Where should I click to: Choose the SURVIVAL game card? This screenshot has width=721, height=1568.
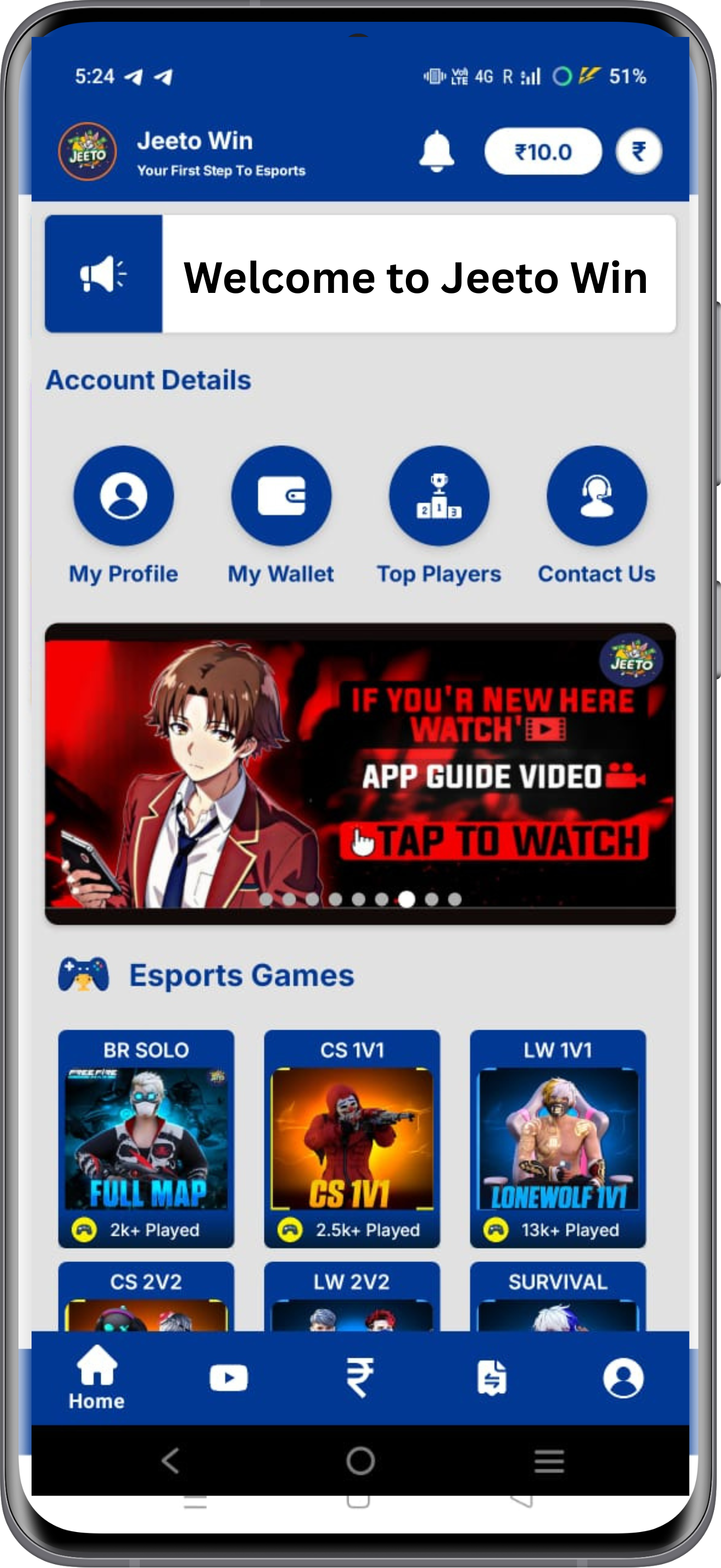tap(557, 1296)
